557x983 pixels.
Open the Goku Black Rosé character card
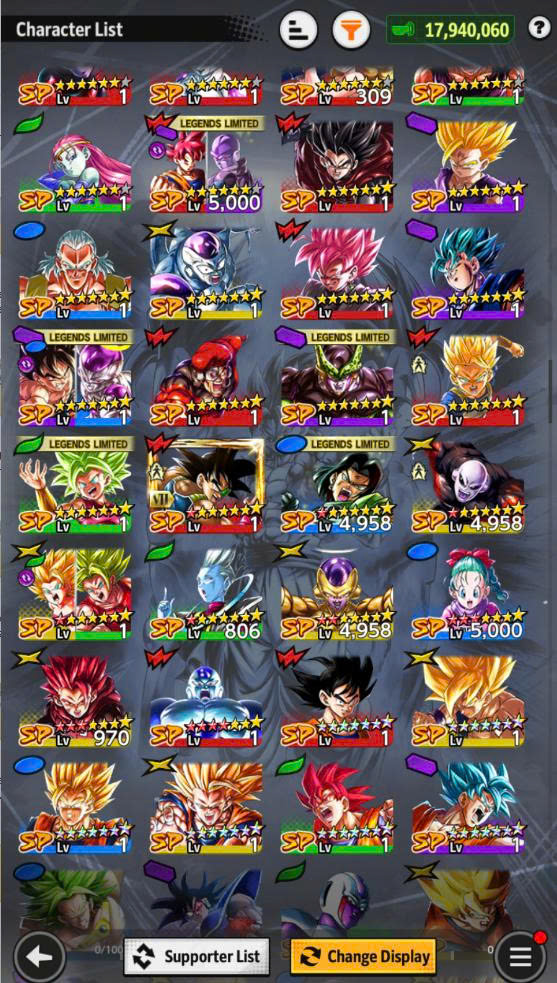pyautogui.click(x=337, y=272)
